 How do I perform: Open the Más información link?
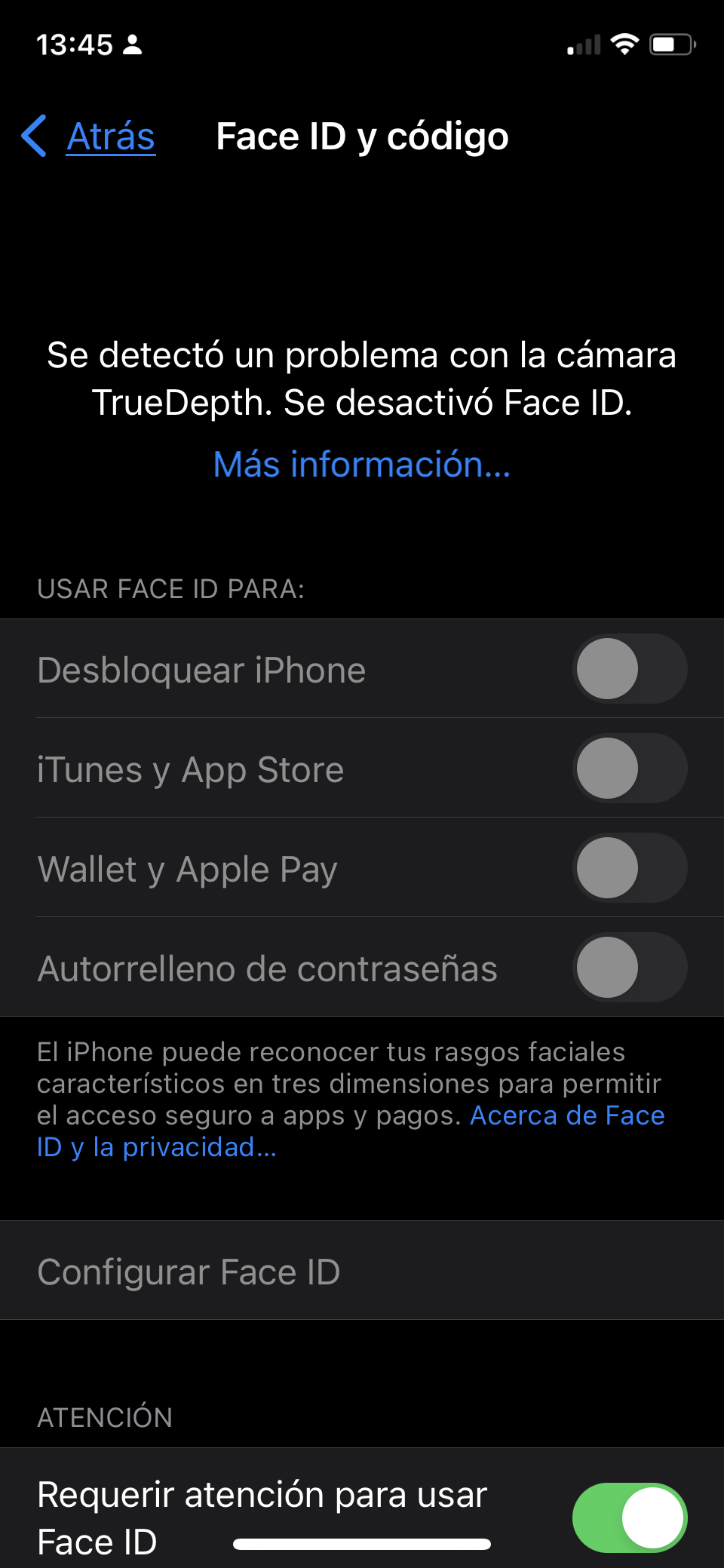click(362, 465)
